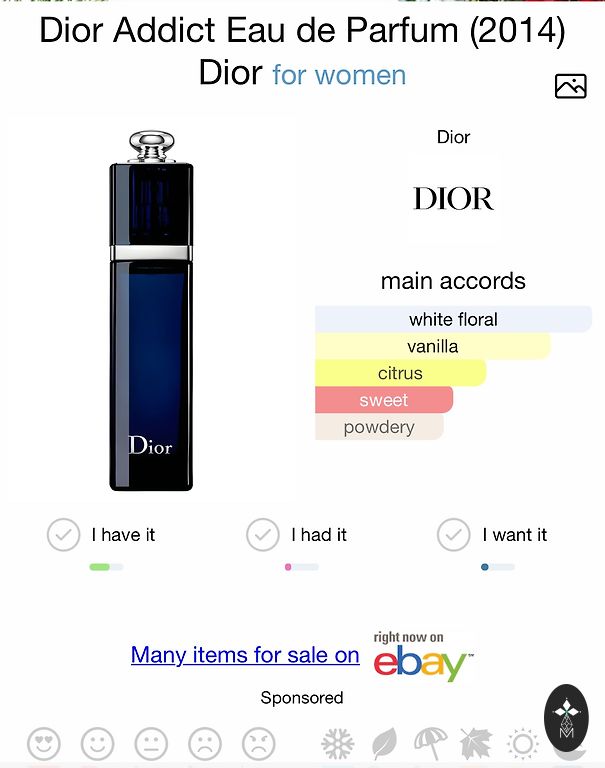The height and width of the screenshot is (768, 605).
Task: Vote fall with the maple leaf icon
Action: 475,743
